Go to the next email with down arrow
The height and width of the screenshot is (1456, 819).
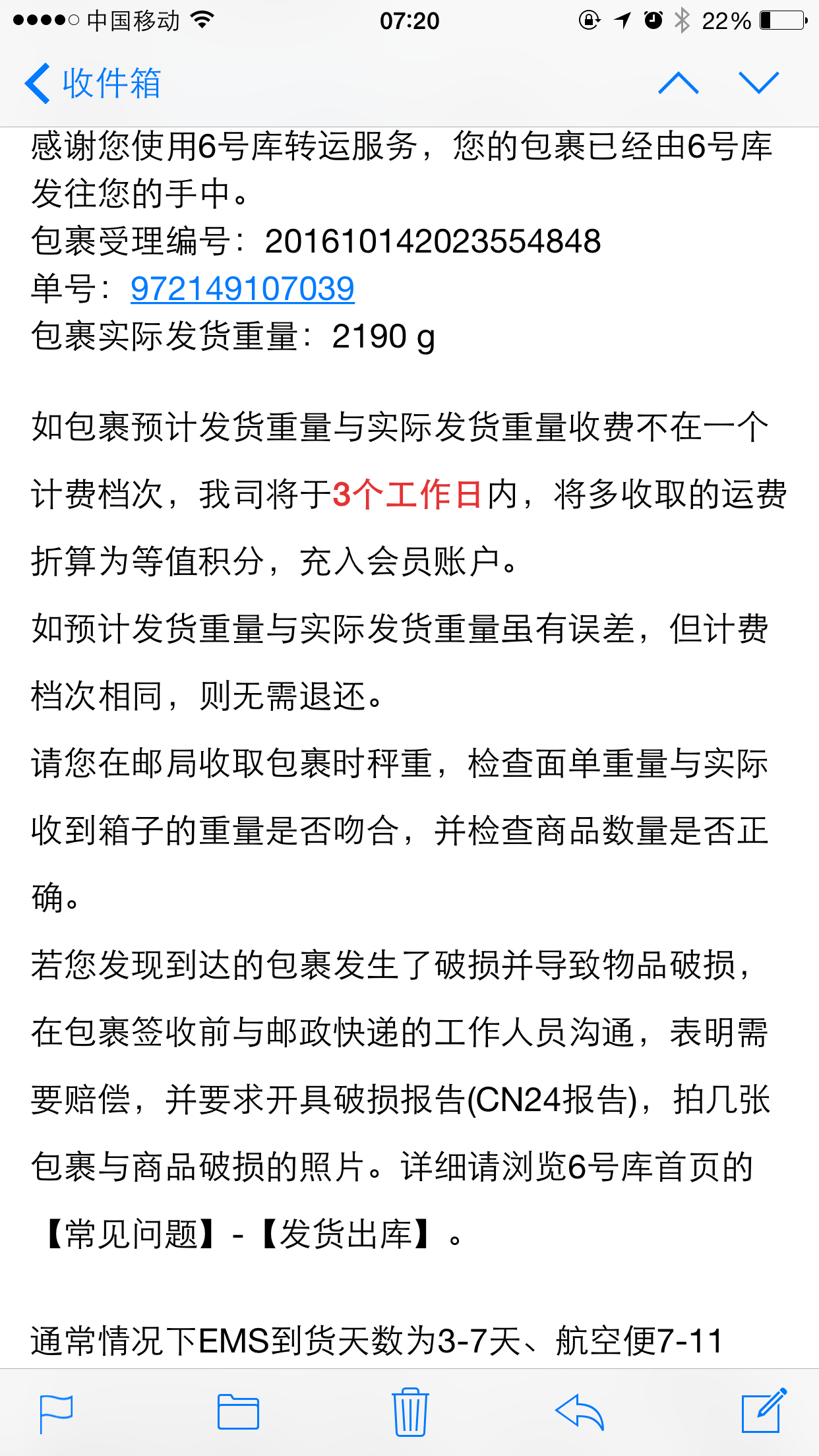[759, 83]
